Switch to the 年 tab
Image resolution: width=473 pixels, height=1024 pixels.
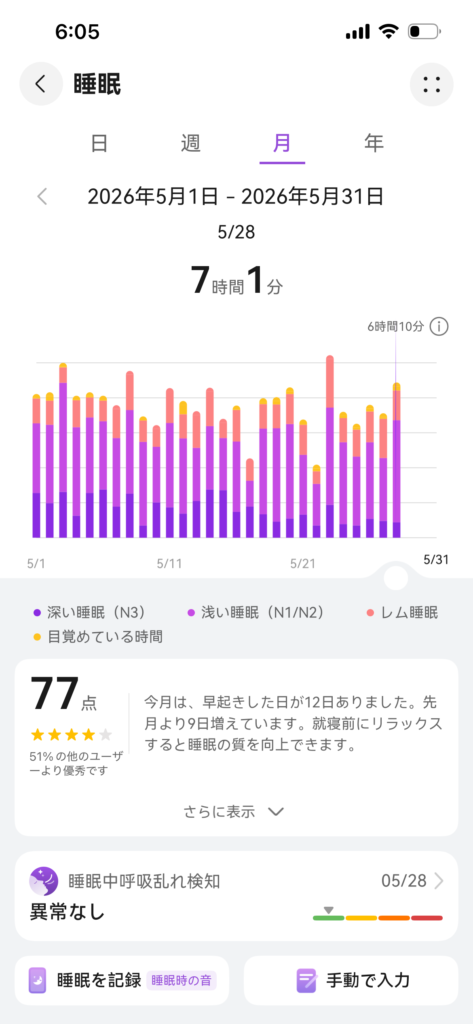point(374,143)
